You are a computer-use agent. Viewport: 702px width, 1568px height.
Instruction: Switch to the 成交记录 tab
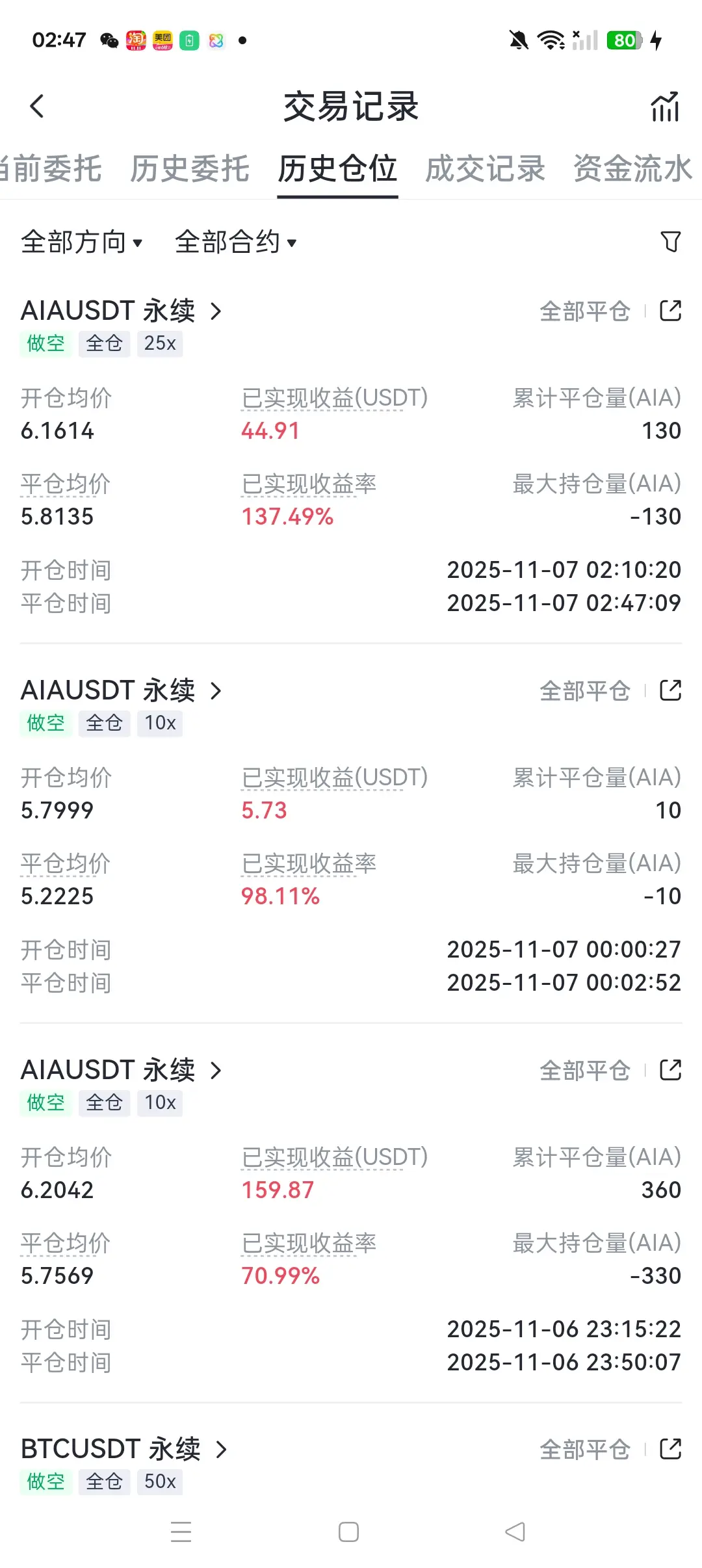[x=485, y=169]
